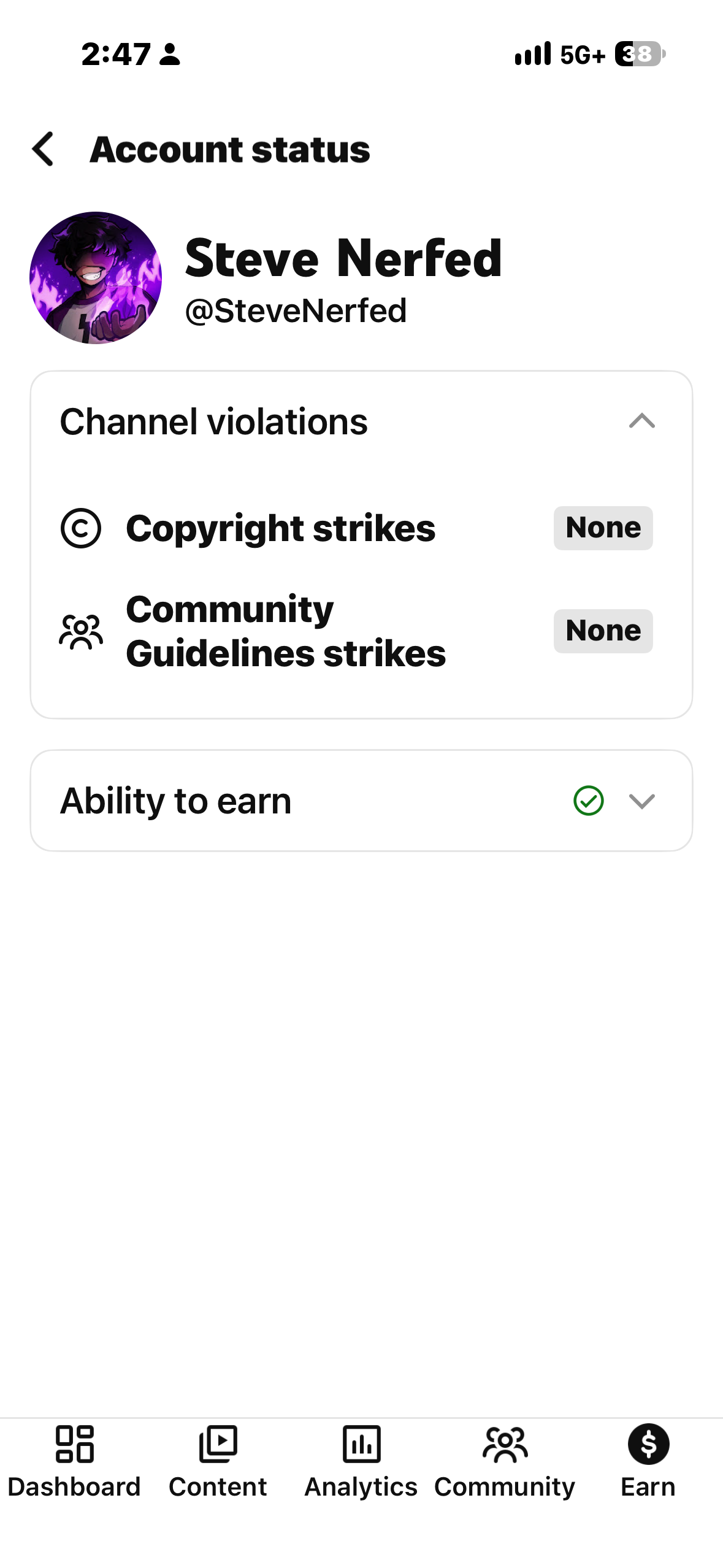Open the Copyright strikes row
This screenshot has width=723, height=1568.
click(x=356, y=528)
